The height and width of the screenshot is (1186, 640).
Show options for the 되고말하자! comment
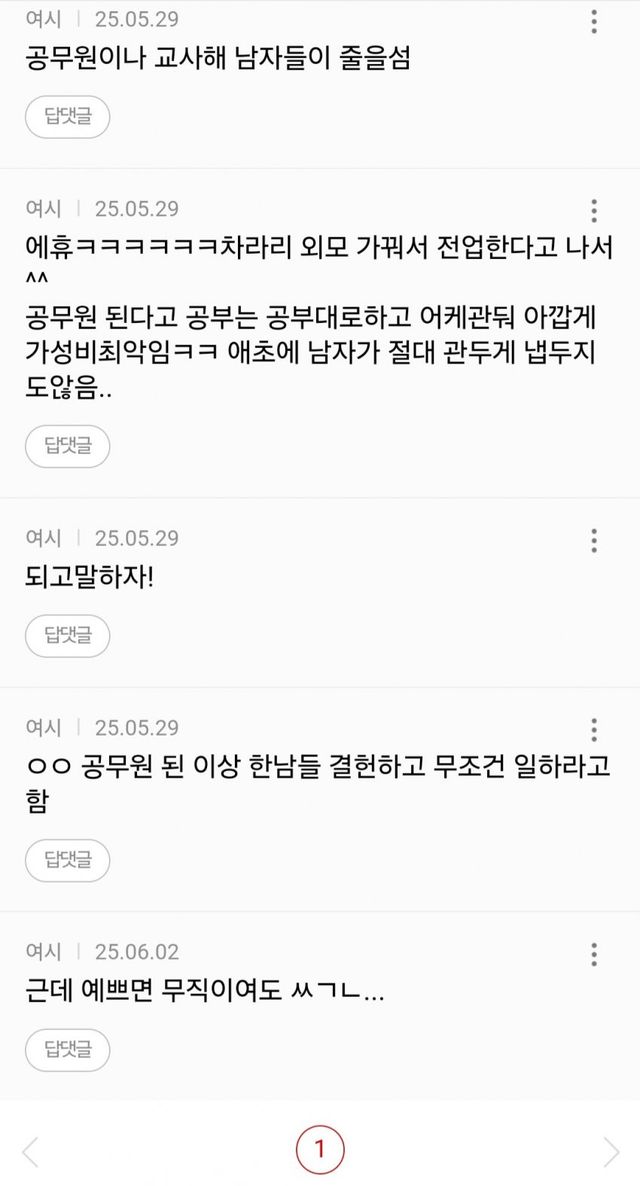click(594, 539)
